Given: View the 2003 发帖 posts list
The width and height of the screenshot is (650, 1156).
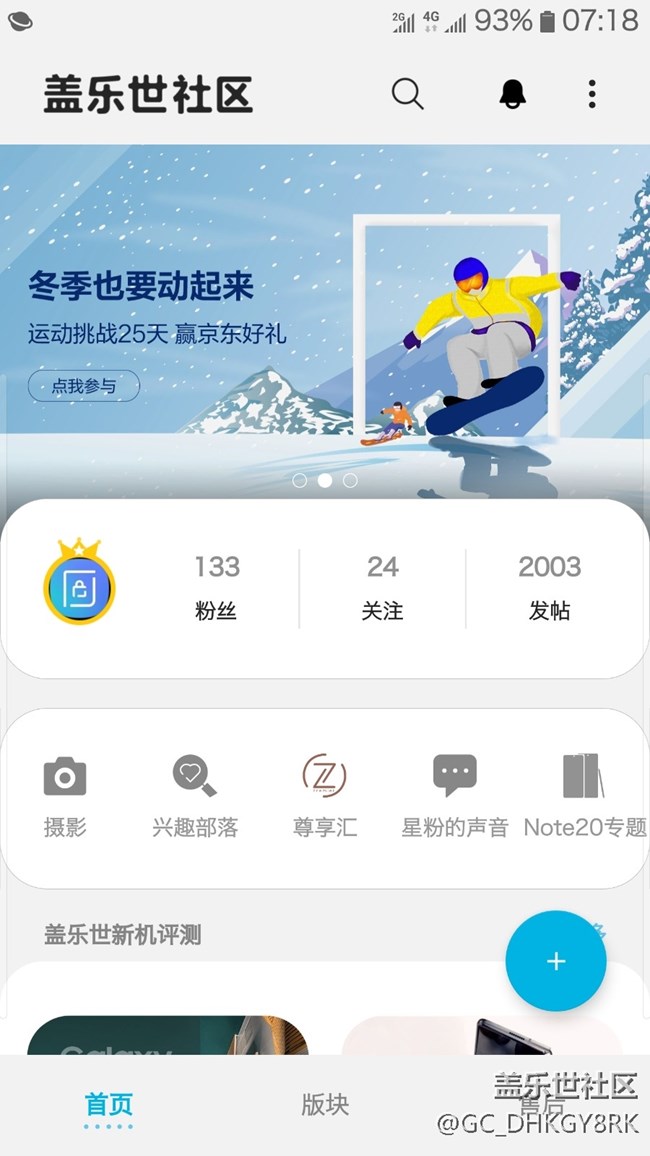Looking at the screenshot, I should pos(550,588).
